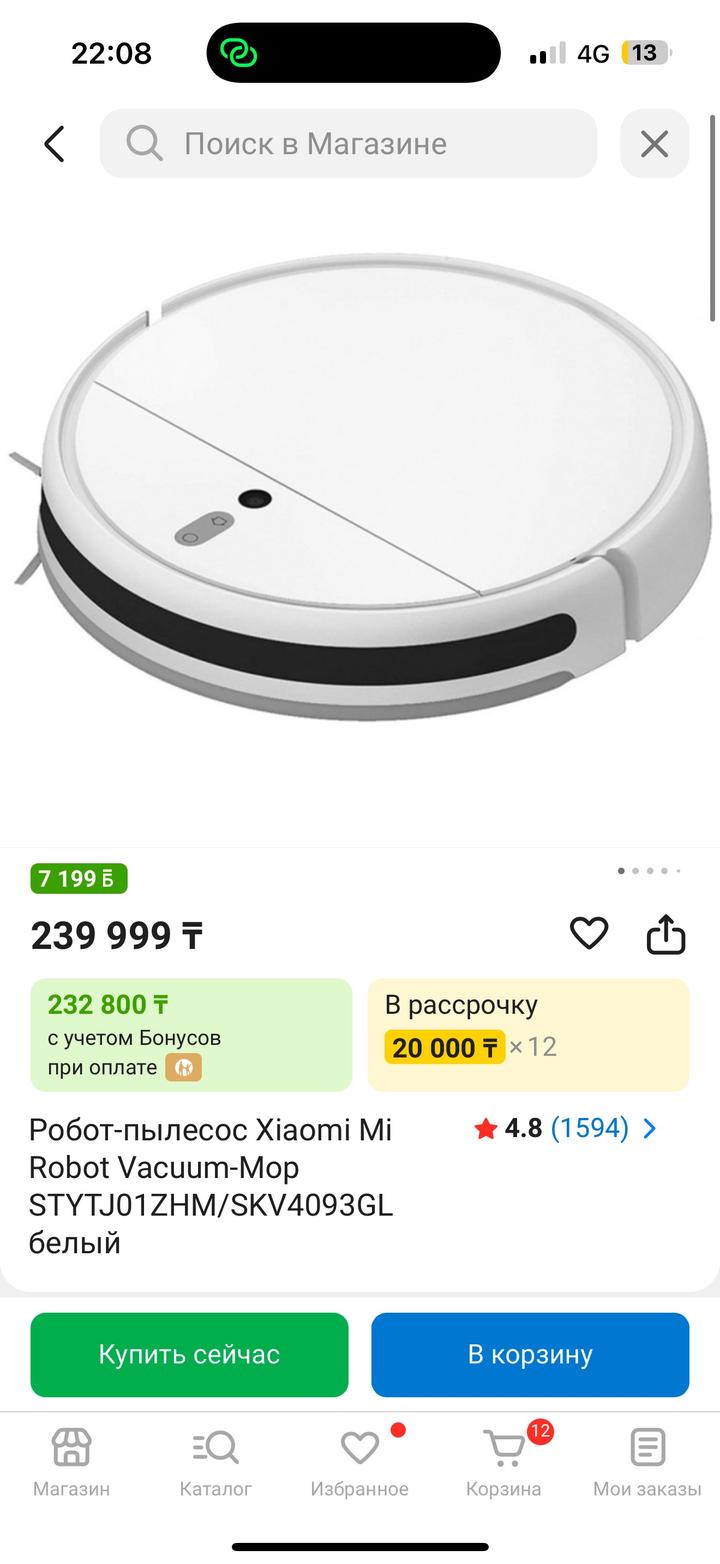Open the 'В рассрочку' installment option
The height and width of the screenshot is (1564, 720).
[528, 1034]
